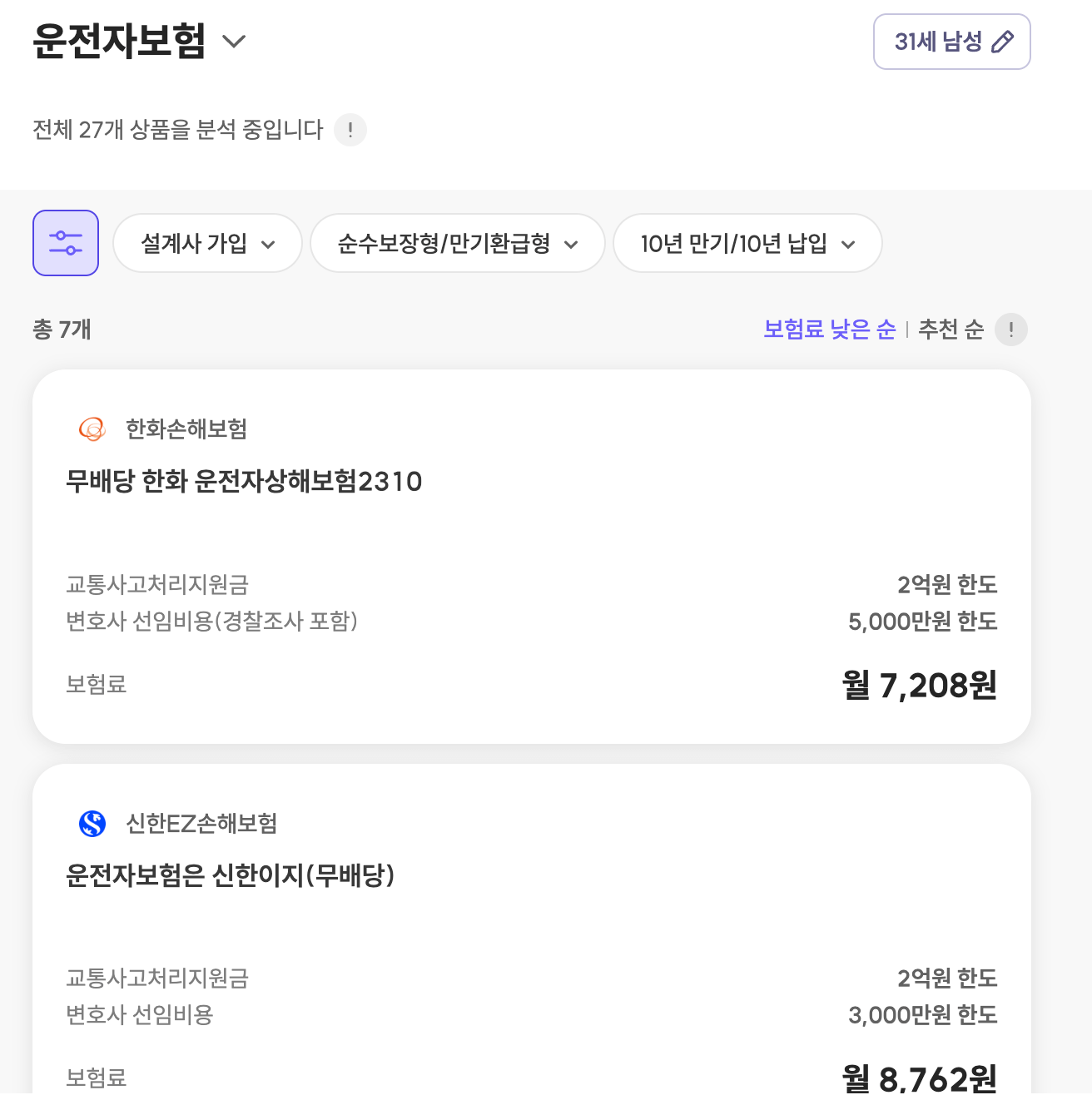Switch sorting to 추천 순
This screenshot has width=1092, height=1095.
tap(951, 329)
